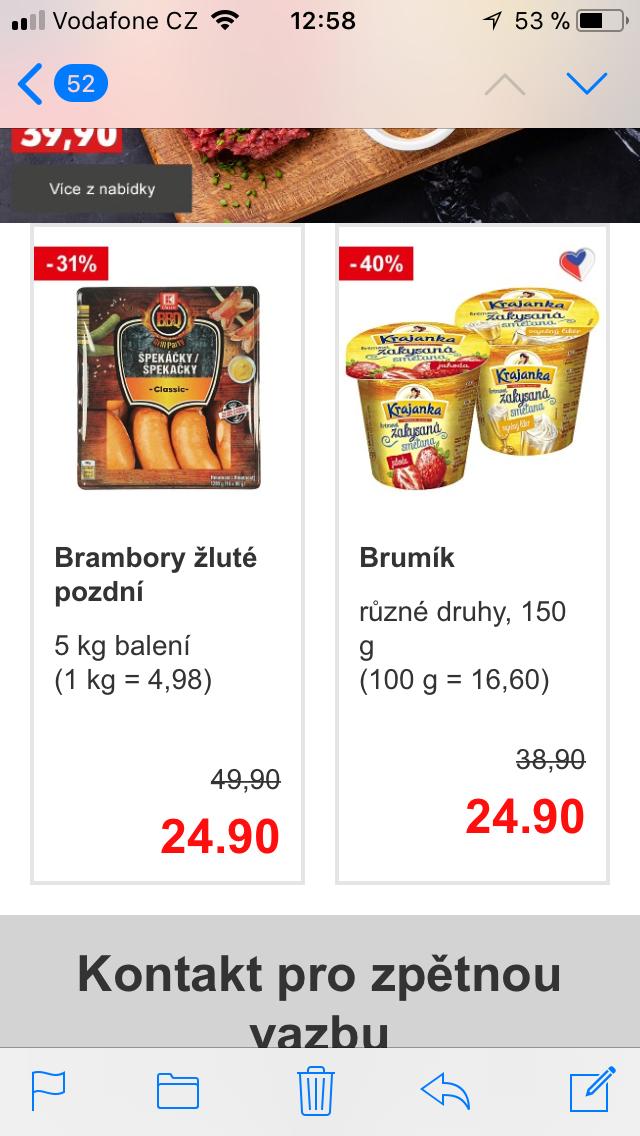This screenshot has height=1136, width=640.
Task: Flag this email
Action: (48, 1090)
